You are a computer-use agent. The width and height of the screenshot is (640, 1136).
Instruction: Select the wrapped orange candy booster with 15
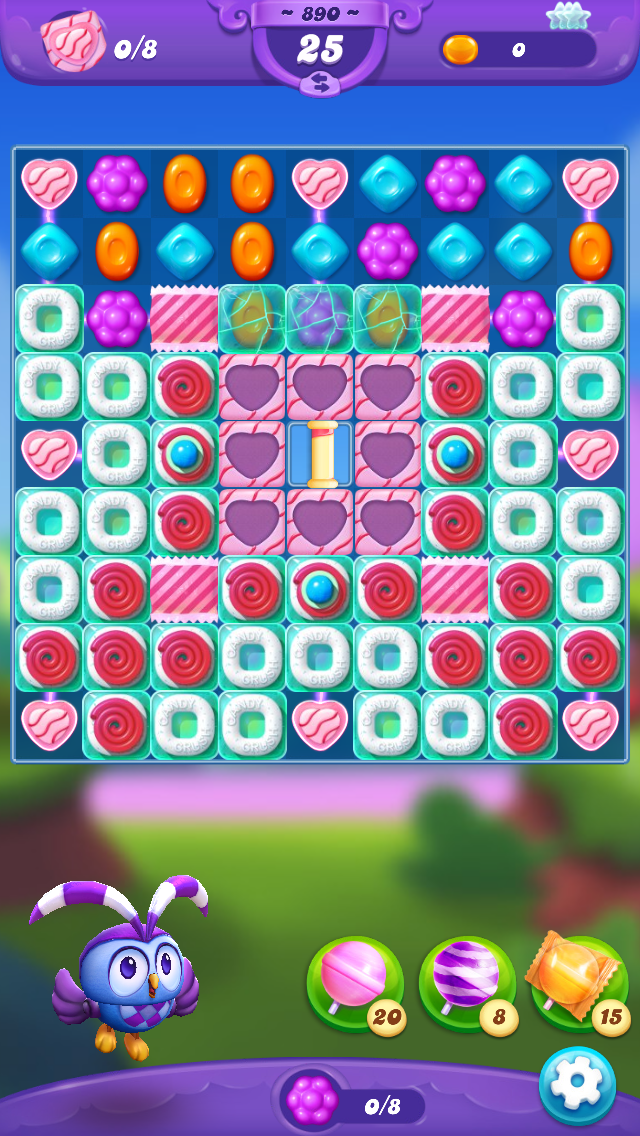(580, 982)
